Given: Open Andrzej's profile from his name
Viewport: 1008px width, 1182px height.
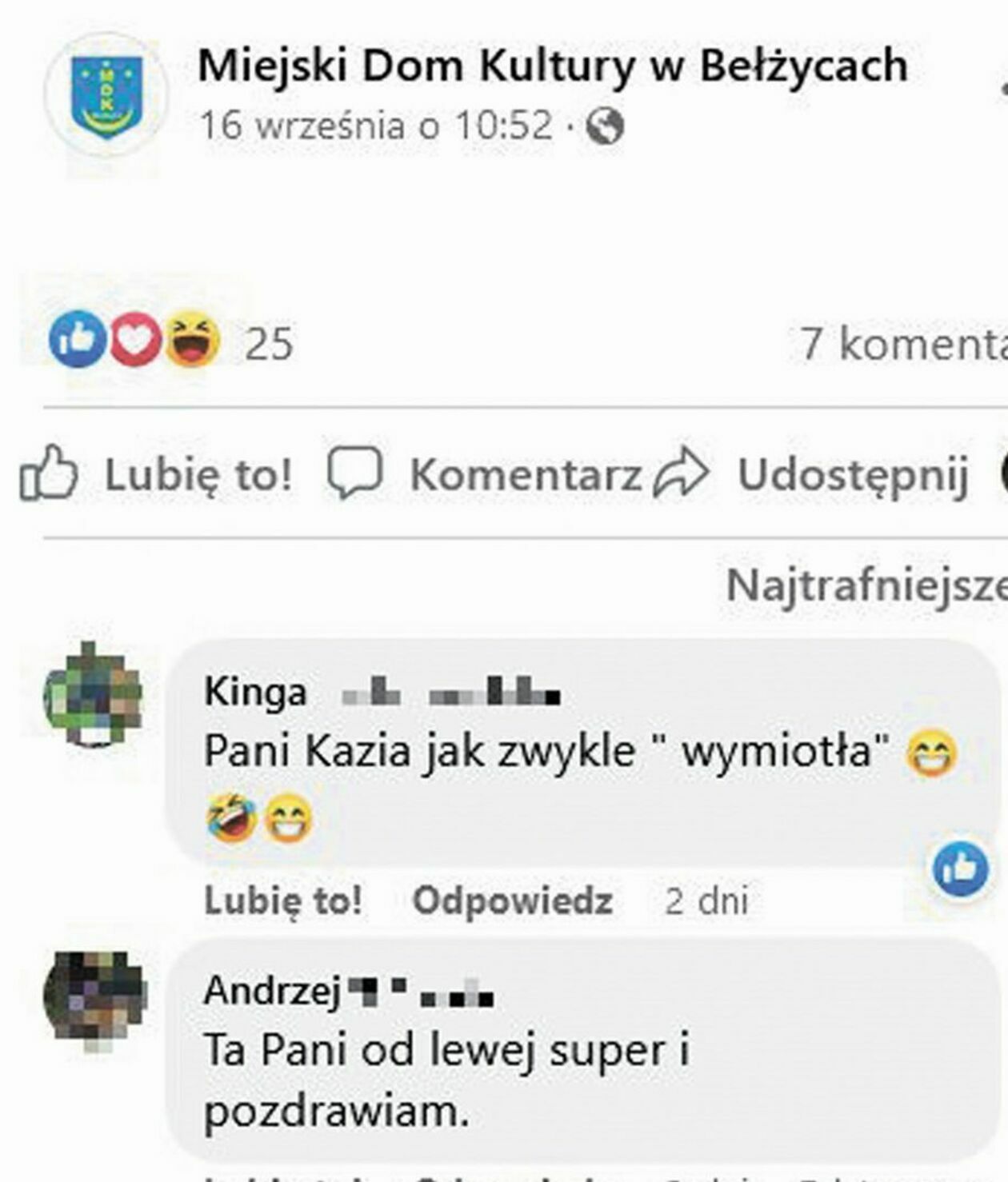Looking at the screenshot, I should [x=272, y=991].
